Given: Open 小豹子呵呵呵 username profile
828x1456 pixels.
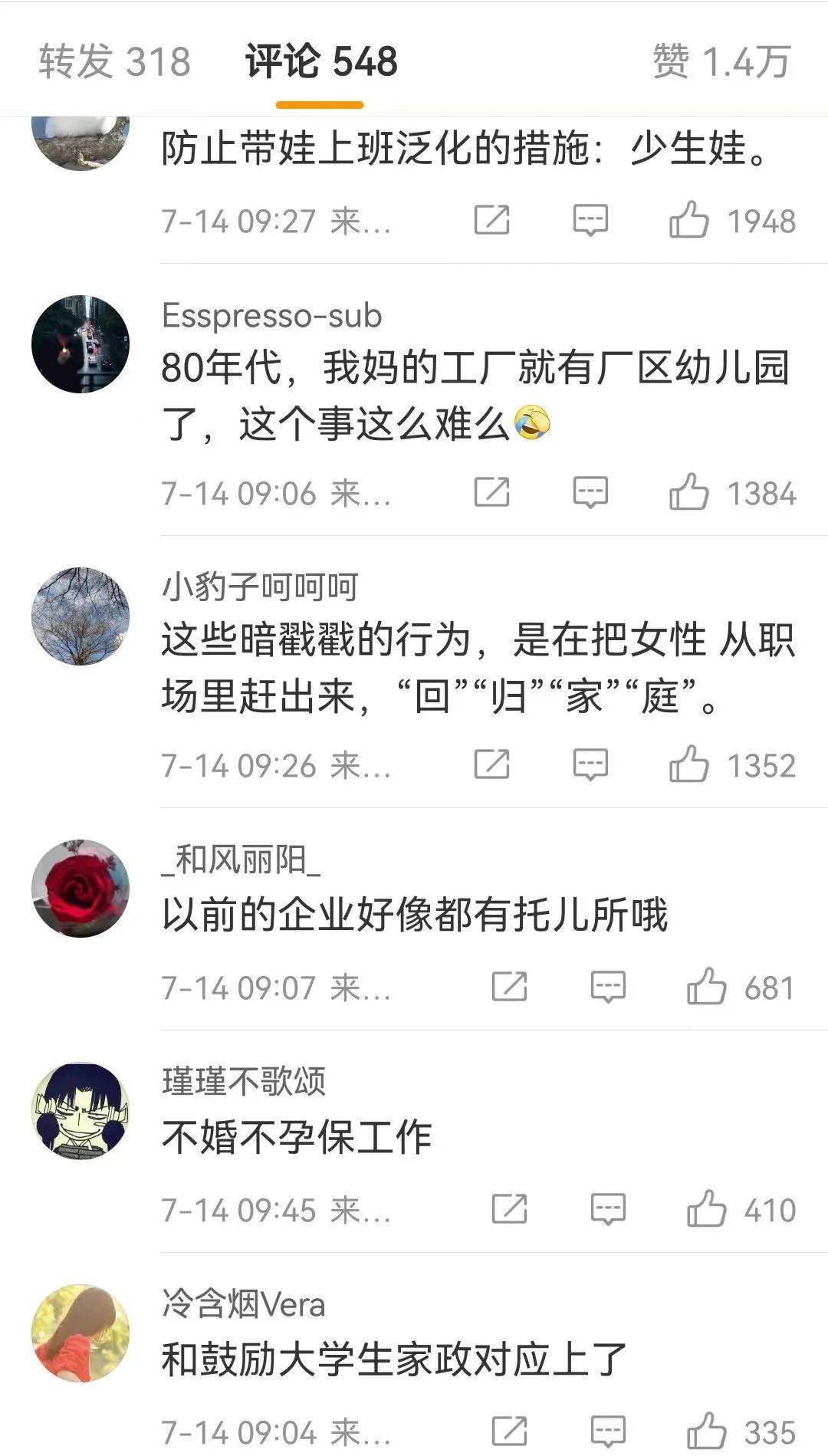Looking at the screenshot, I should coord(260,587).
